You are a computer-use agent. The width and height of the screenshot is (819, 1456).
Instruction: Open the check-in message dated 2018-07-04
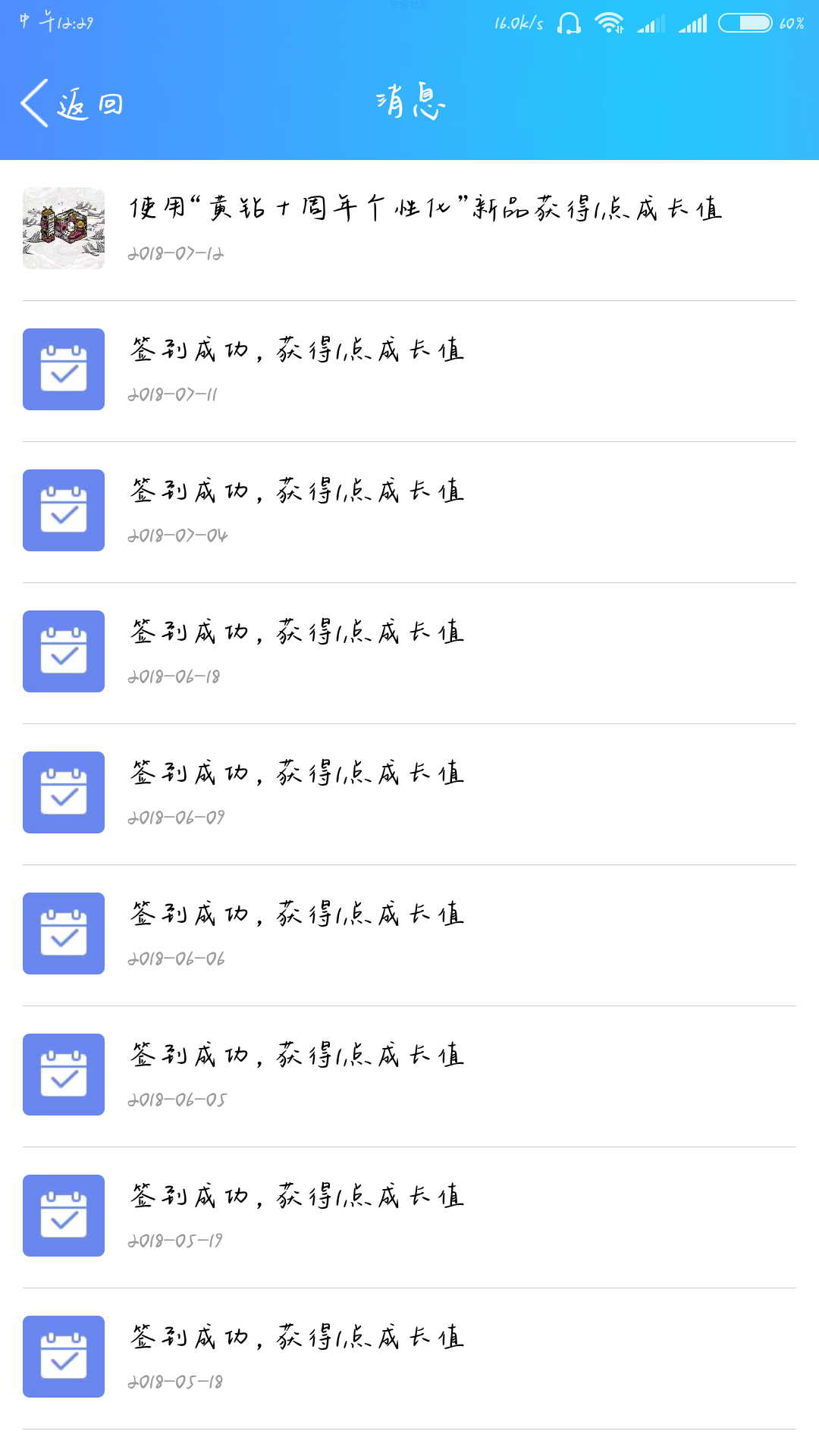(409, 513)
